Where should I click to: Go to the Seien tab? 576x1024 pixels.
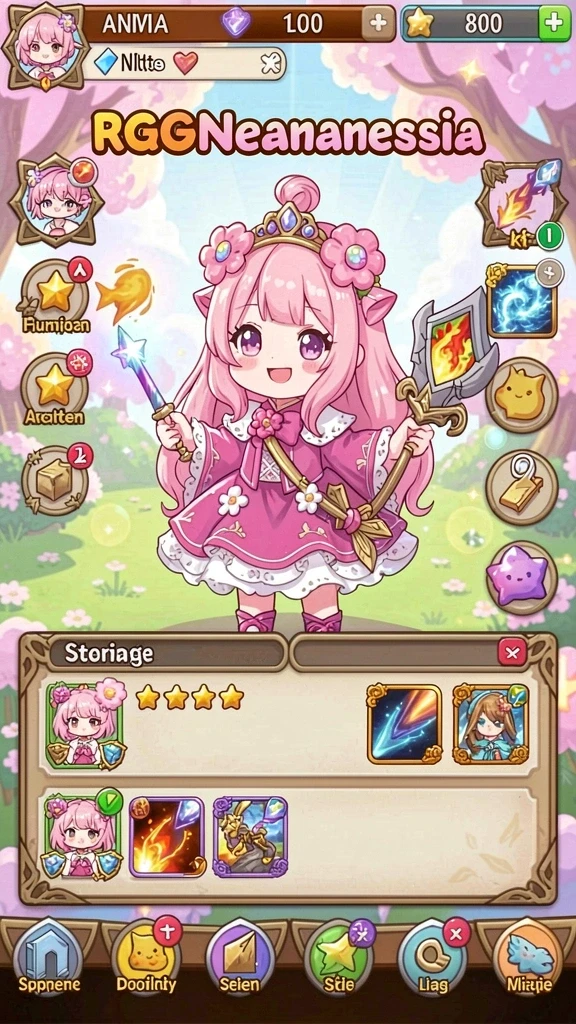[x=239, y=957]
